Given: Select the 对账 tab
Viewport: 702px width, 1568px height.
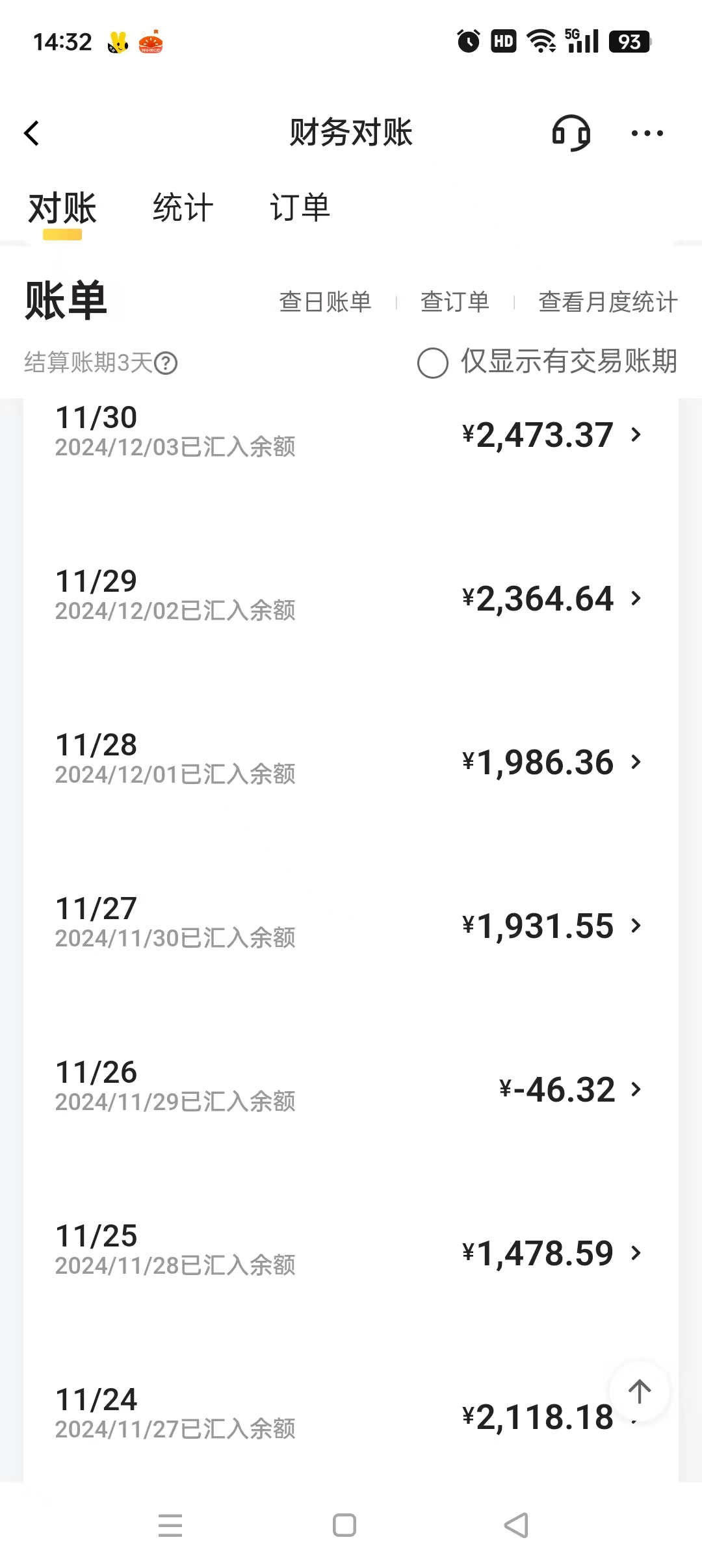Looking at the screenshot, I should 62,209.
